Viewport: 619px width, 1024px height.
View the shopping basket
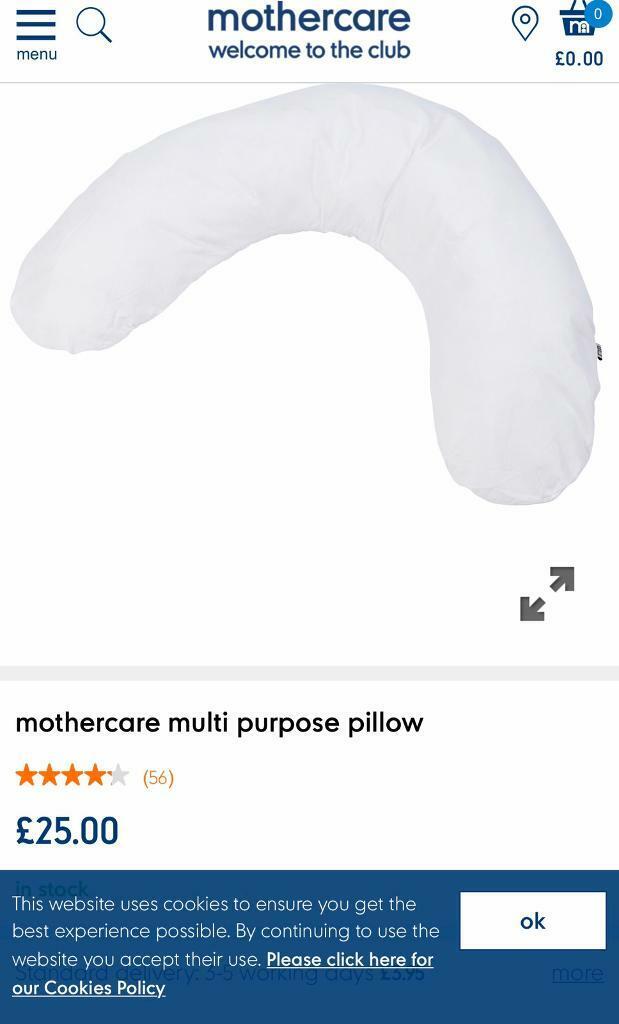point(580,33)
